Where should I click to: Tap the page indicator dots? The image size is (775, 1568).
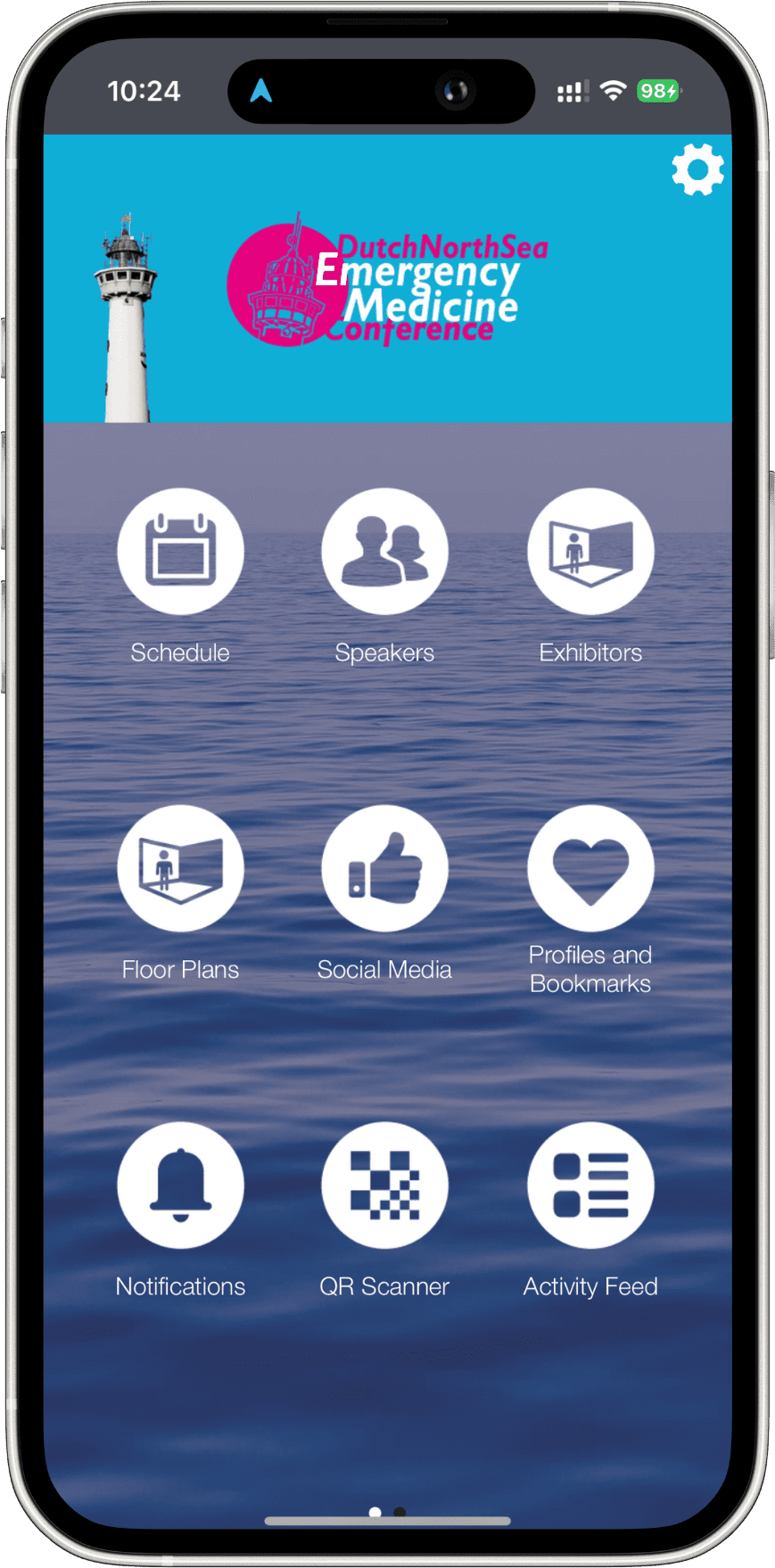coord(387,1512)
